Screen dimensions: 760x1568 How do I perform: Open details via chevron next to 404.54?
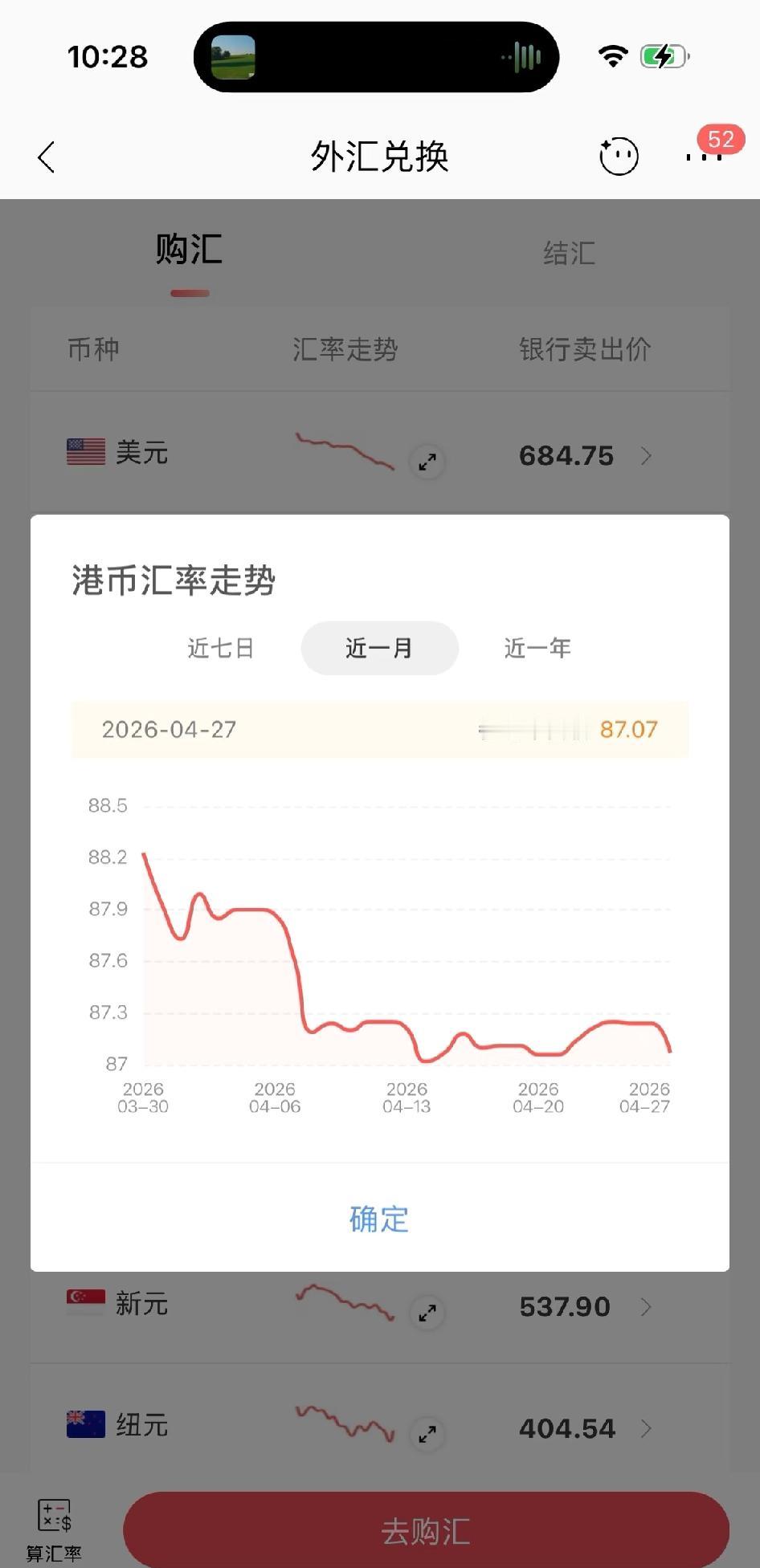(x=646, y=1428)
